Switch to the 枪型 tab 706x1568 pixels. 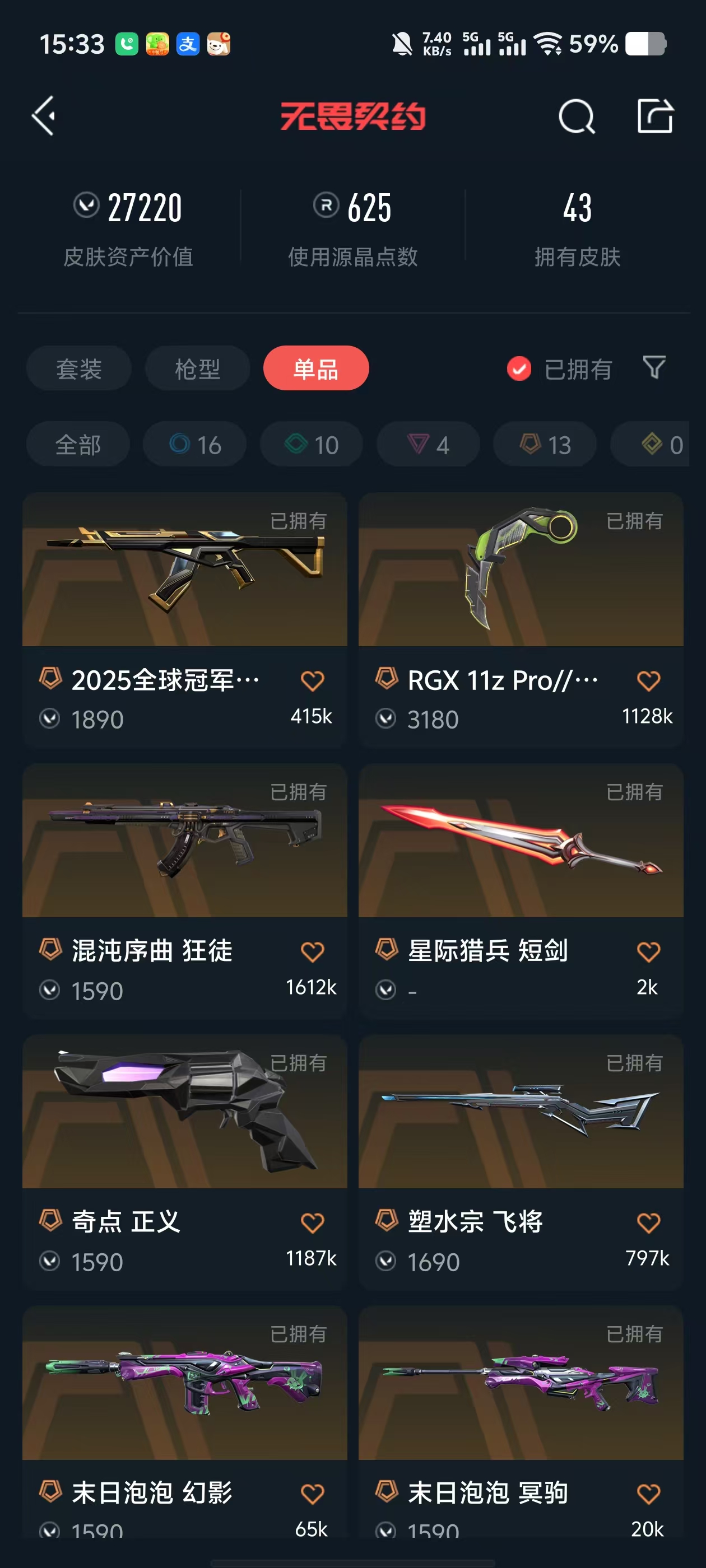pyautogui.click(x=197, y=369)
